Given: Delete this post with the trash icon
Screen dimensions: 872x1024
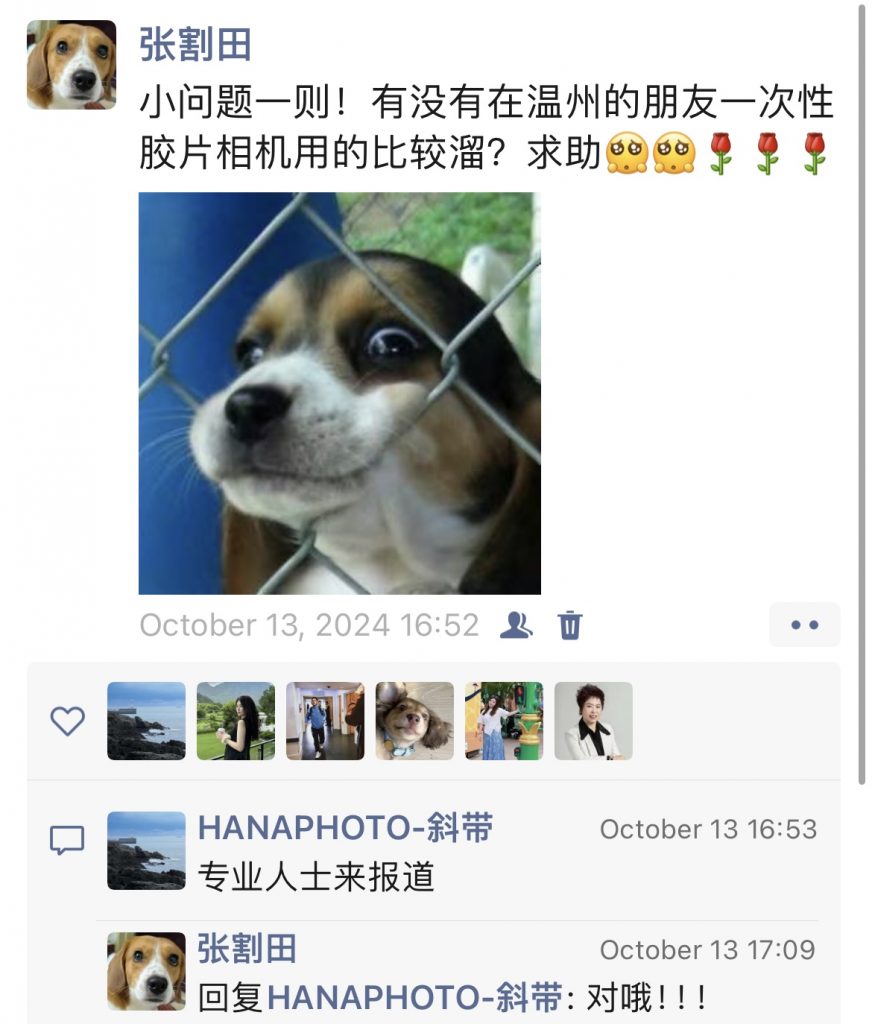Looking at the screenshot, I should [569, 626].
